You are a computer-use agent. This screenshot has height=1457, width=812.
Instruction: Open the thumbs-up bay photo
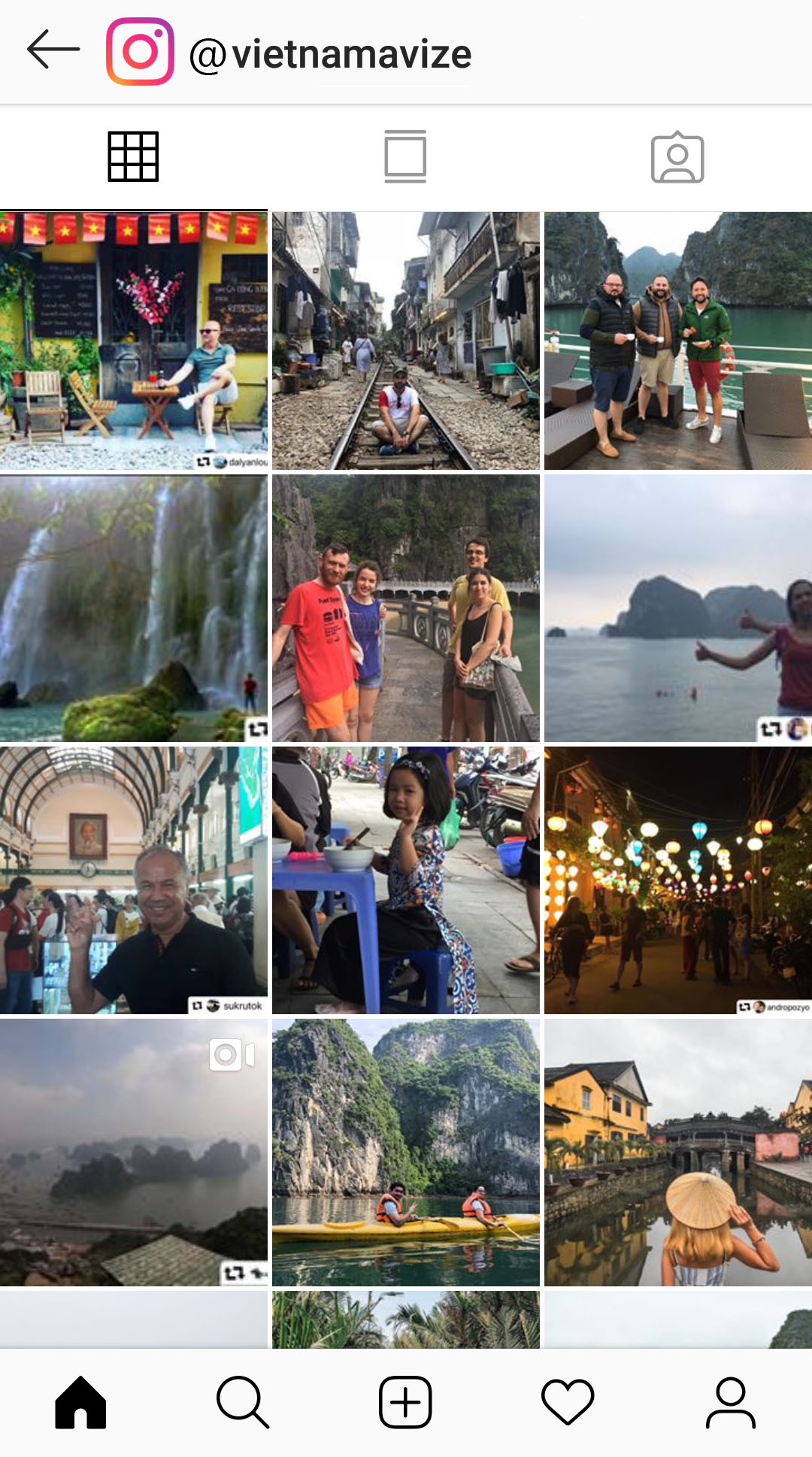point(678,608)
